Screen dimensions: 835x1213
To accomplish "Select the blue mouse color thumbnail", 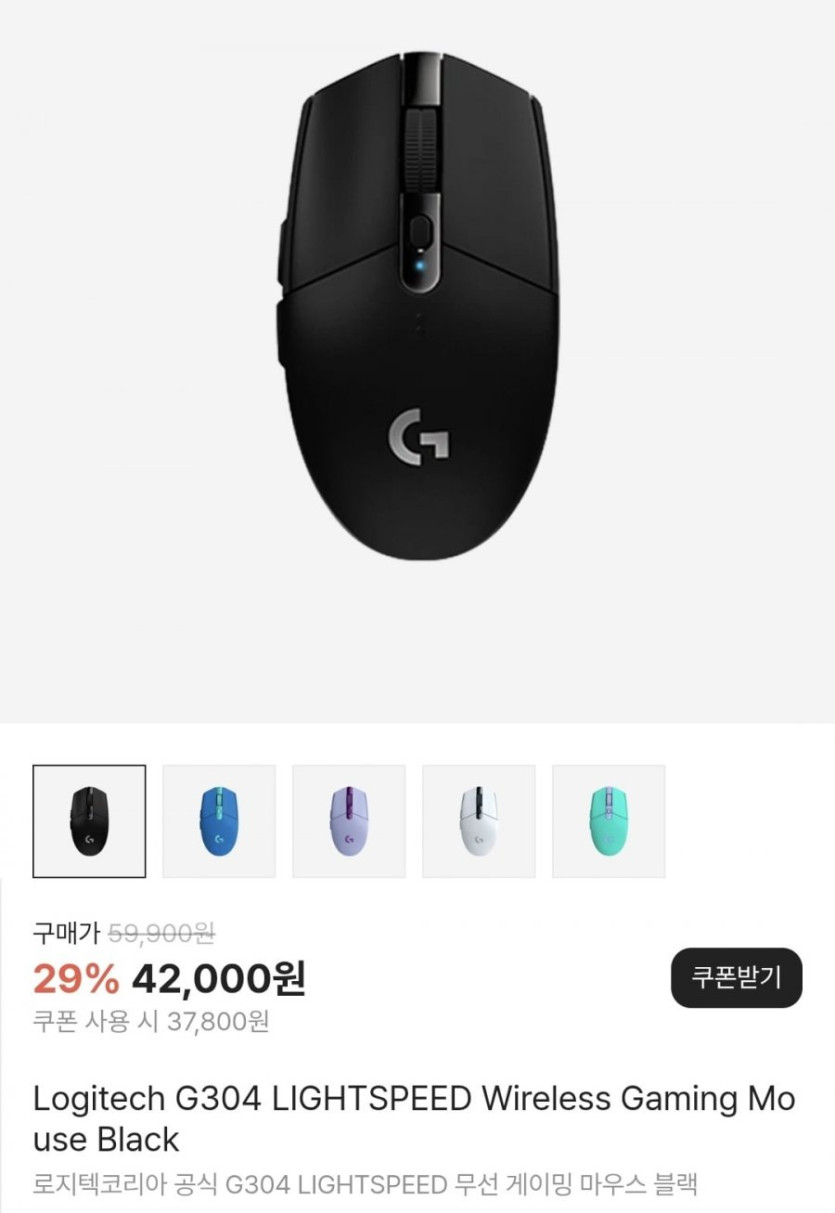I will [219, 819].
